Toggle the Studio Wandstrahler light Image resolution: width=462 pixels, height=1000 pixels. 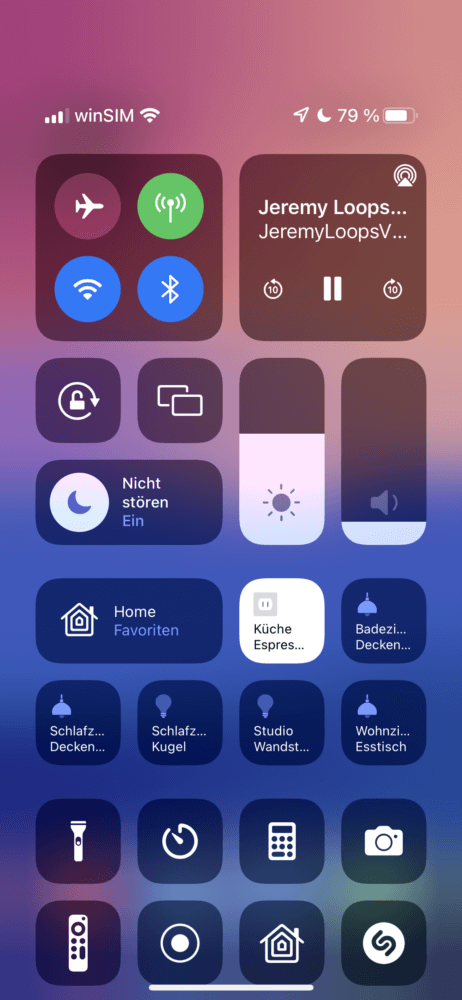281,723
